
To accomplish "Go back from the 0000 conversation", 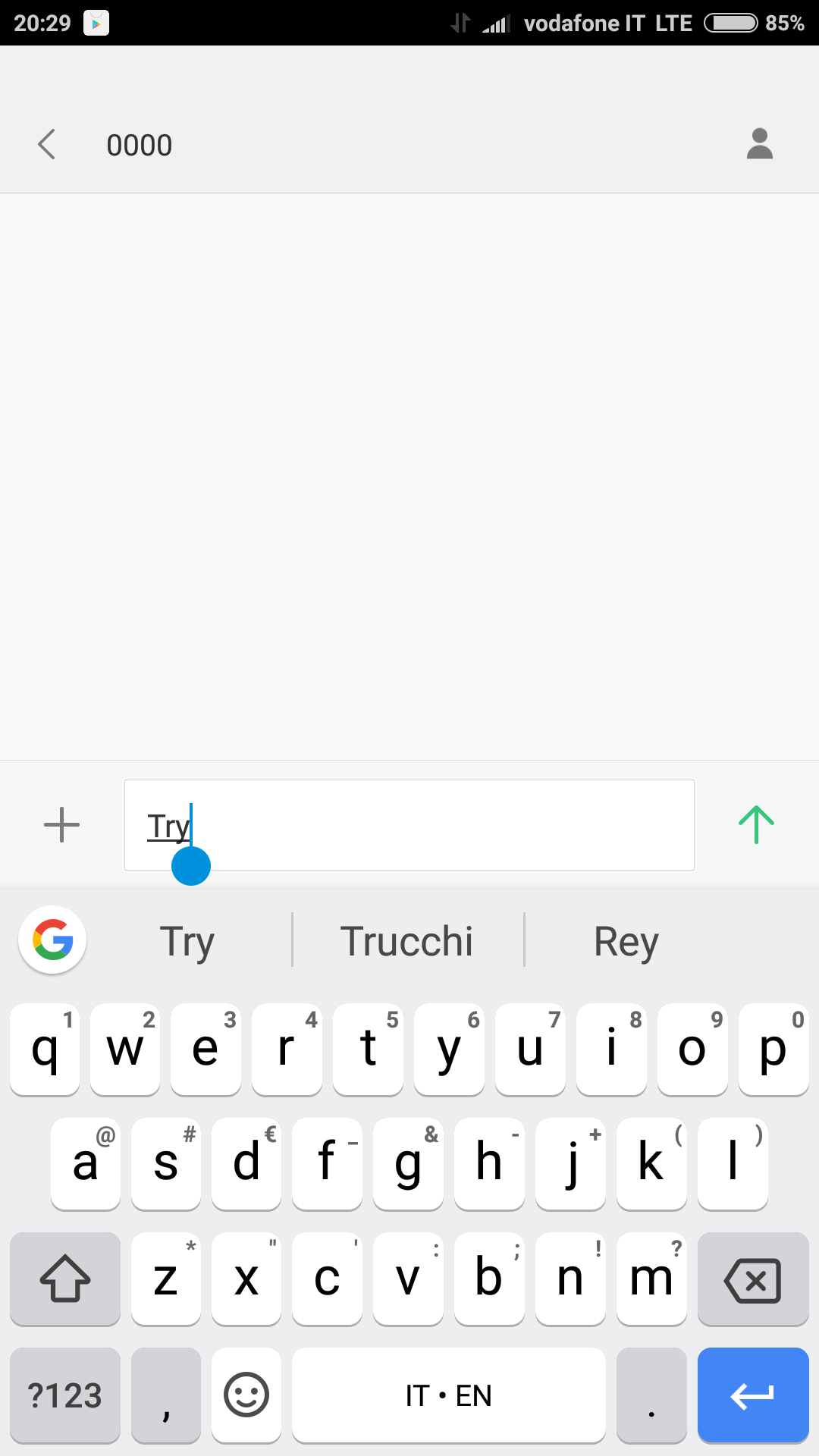I will [x=47, y=144].
